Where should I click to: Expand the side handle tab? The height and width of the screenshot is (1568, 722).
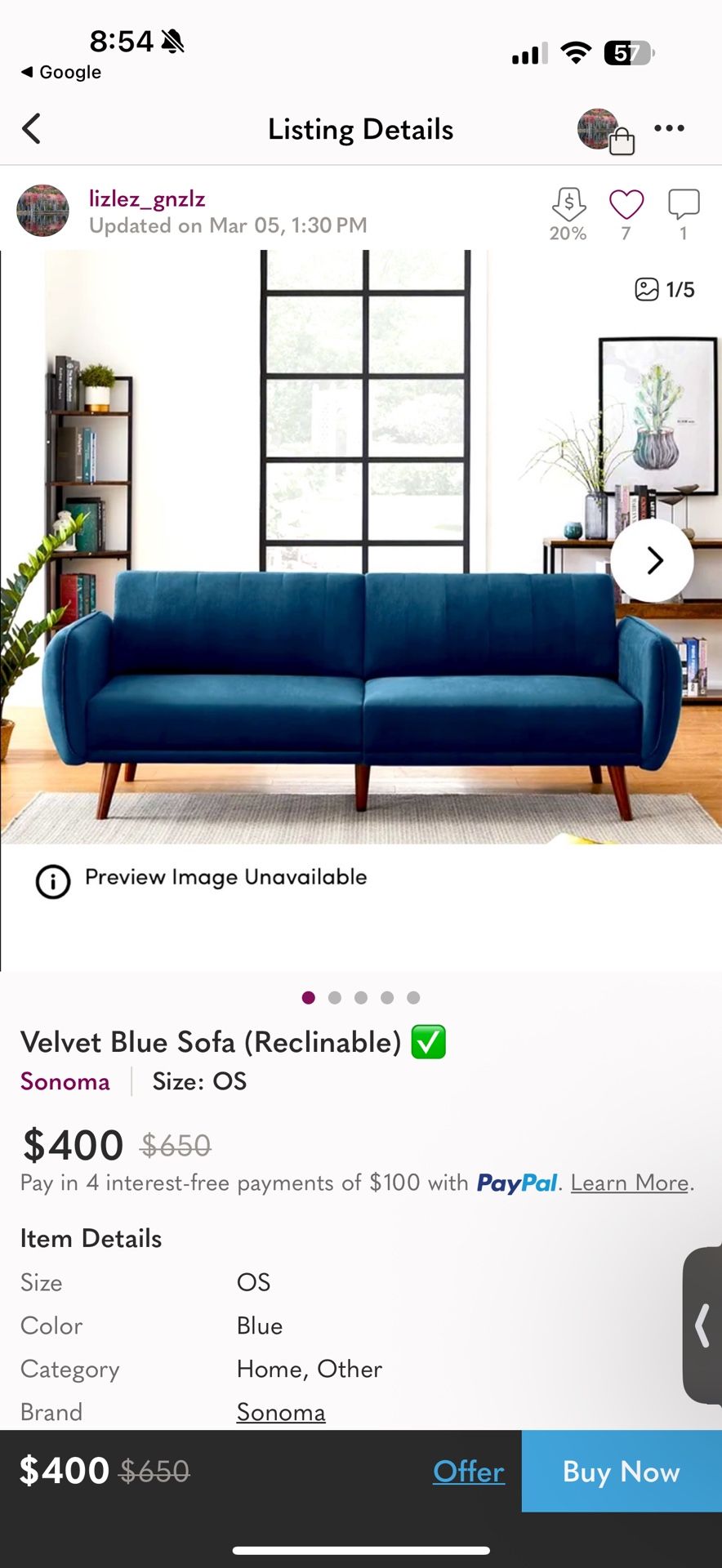702,1325
